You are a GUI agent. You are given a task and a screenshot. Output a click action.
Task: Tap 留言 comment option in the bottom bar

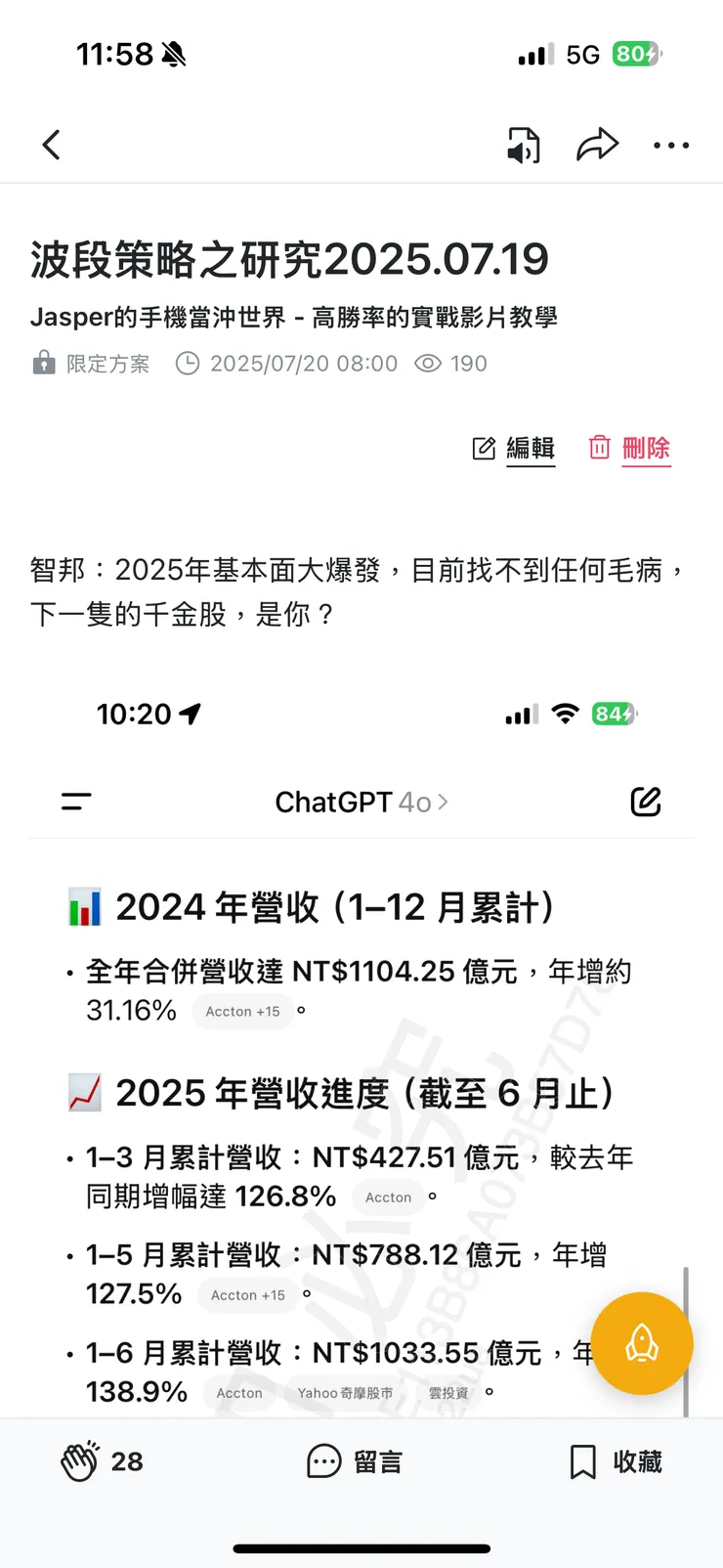click(354, 1461)
